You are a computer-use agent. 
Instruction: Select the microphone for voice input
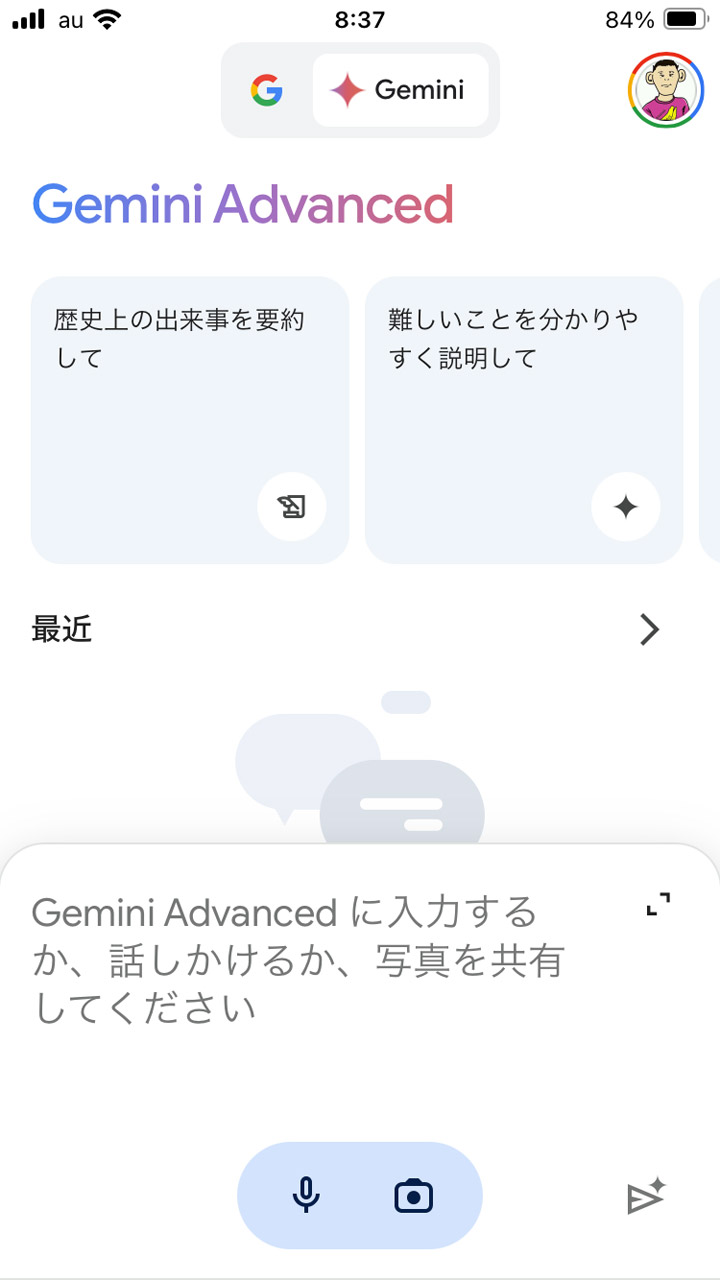(307, 1196)
